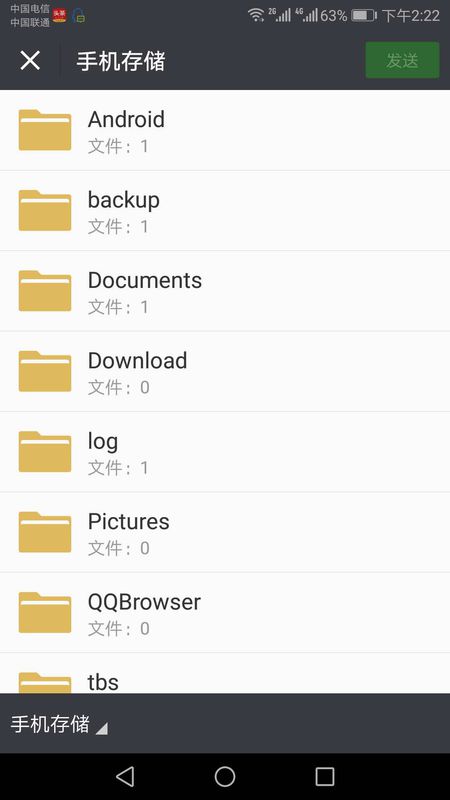This screenshot has height=800, width=450.
Task: Open the Documents folder
Action: (225, 291)
